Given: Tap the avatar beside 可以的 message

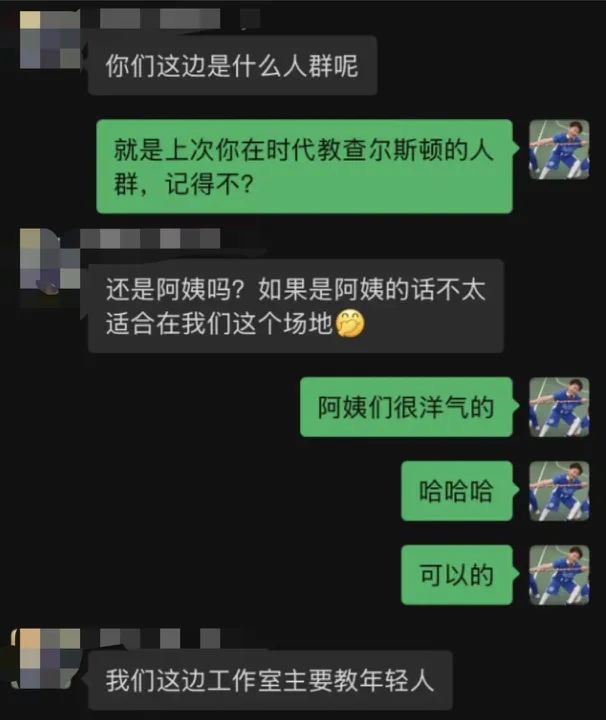Looking at the screenshot, I should (x=558, y=574).
